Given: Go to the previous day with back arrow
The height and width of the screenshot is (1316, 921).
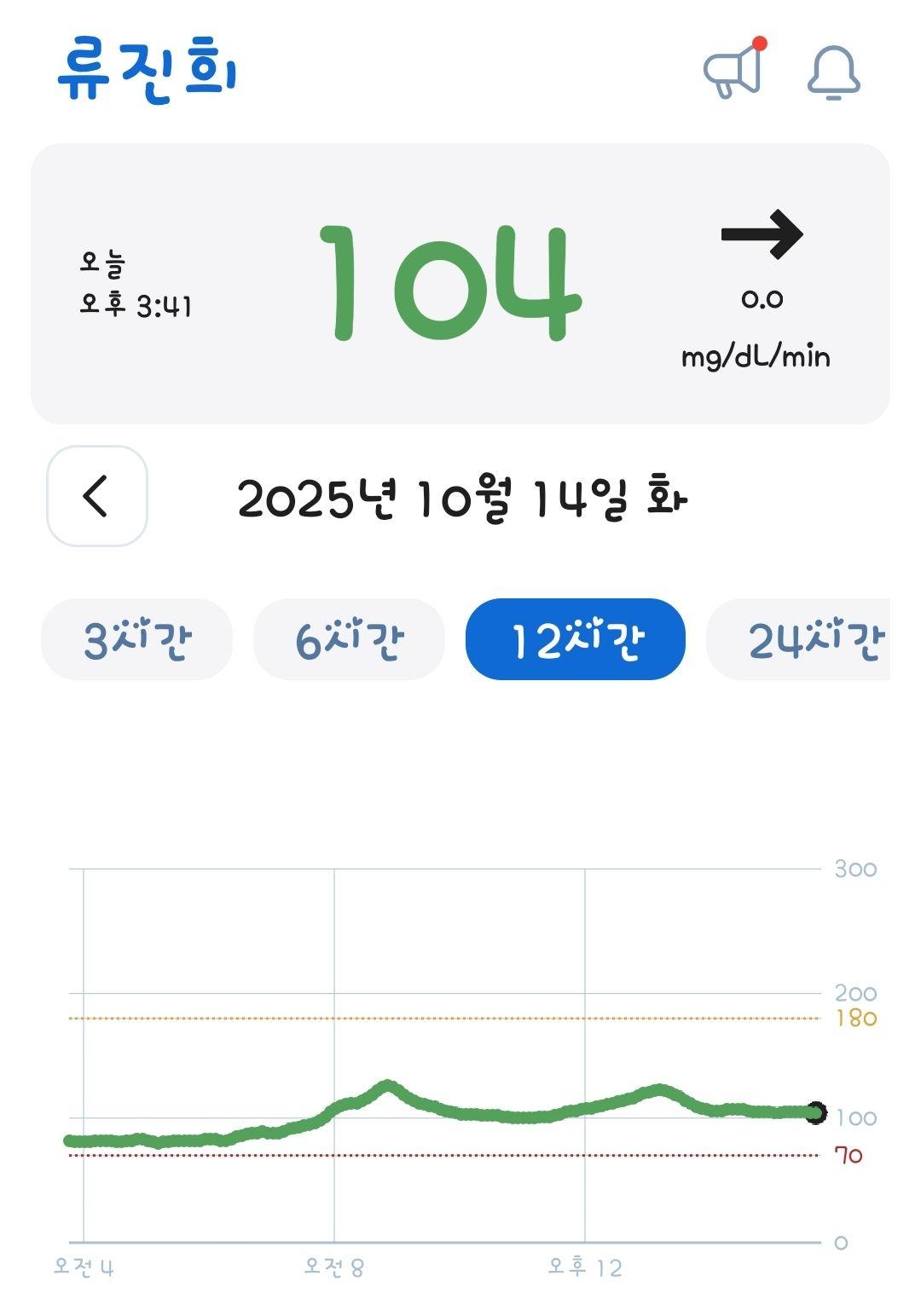Looking at the screenshot, I should (96, 496).
